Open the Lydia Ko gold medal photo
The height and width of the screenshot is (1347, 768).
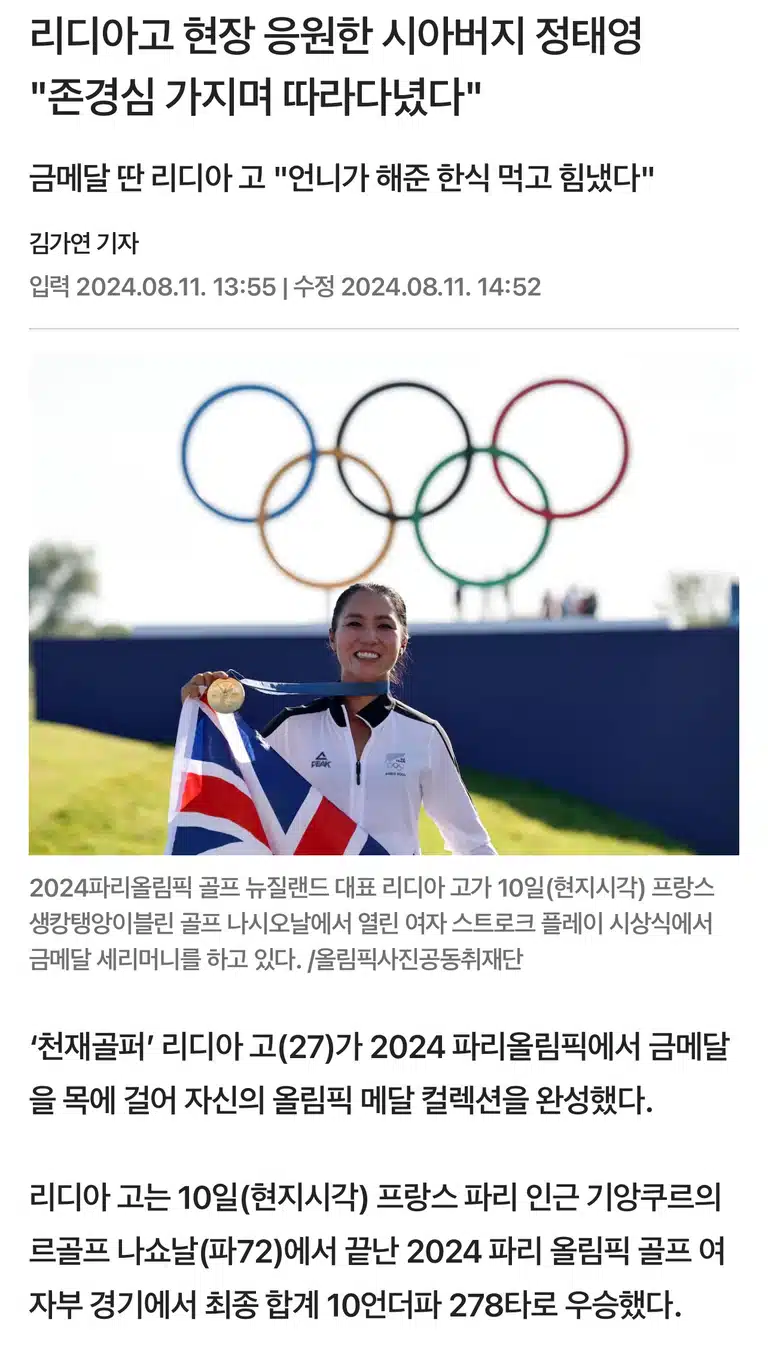coord(384,604)
